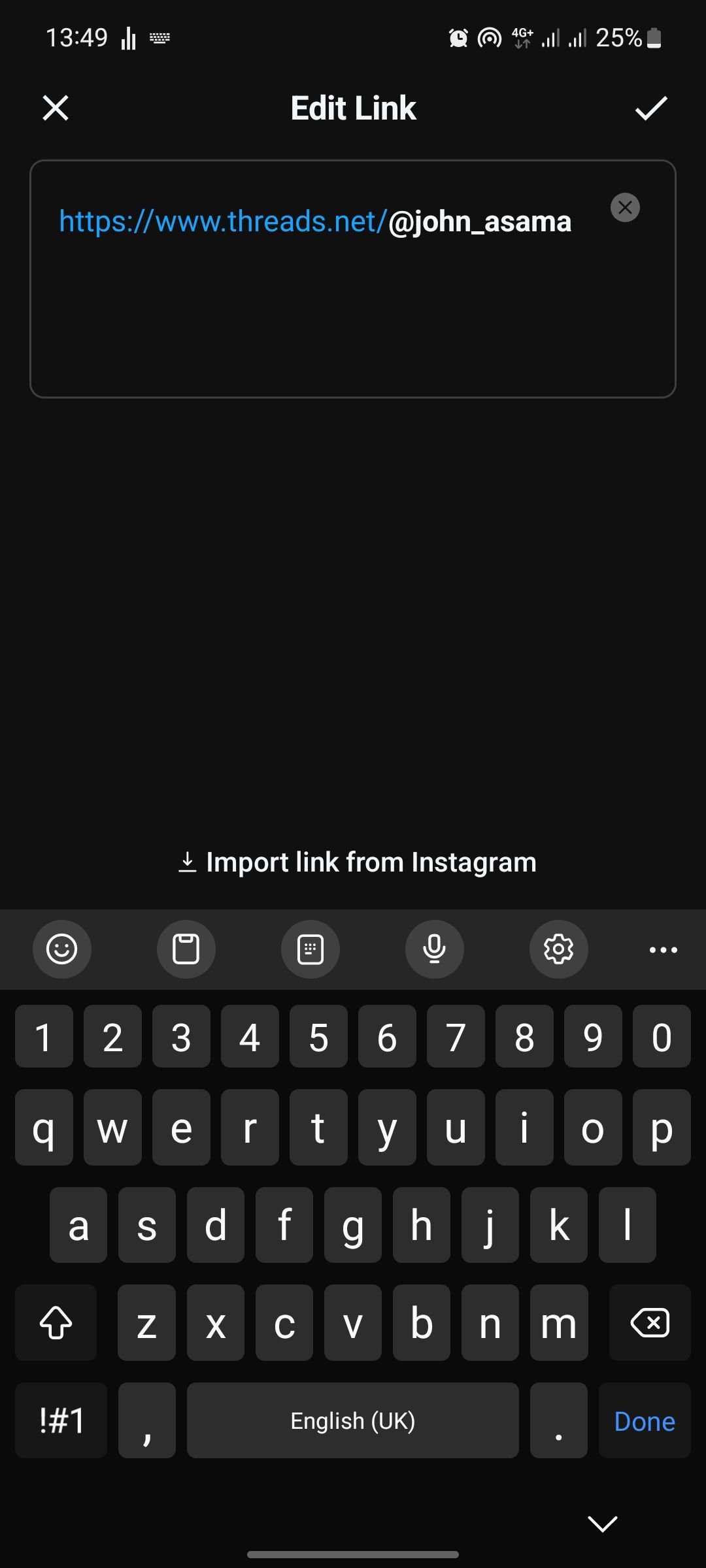The width and height of the screenshot is (706, 1568).
Task: Confirm the link with the checkmark
Action: pos(651,108)
